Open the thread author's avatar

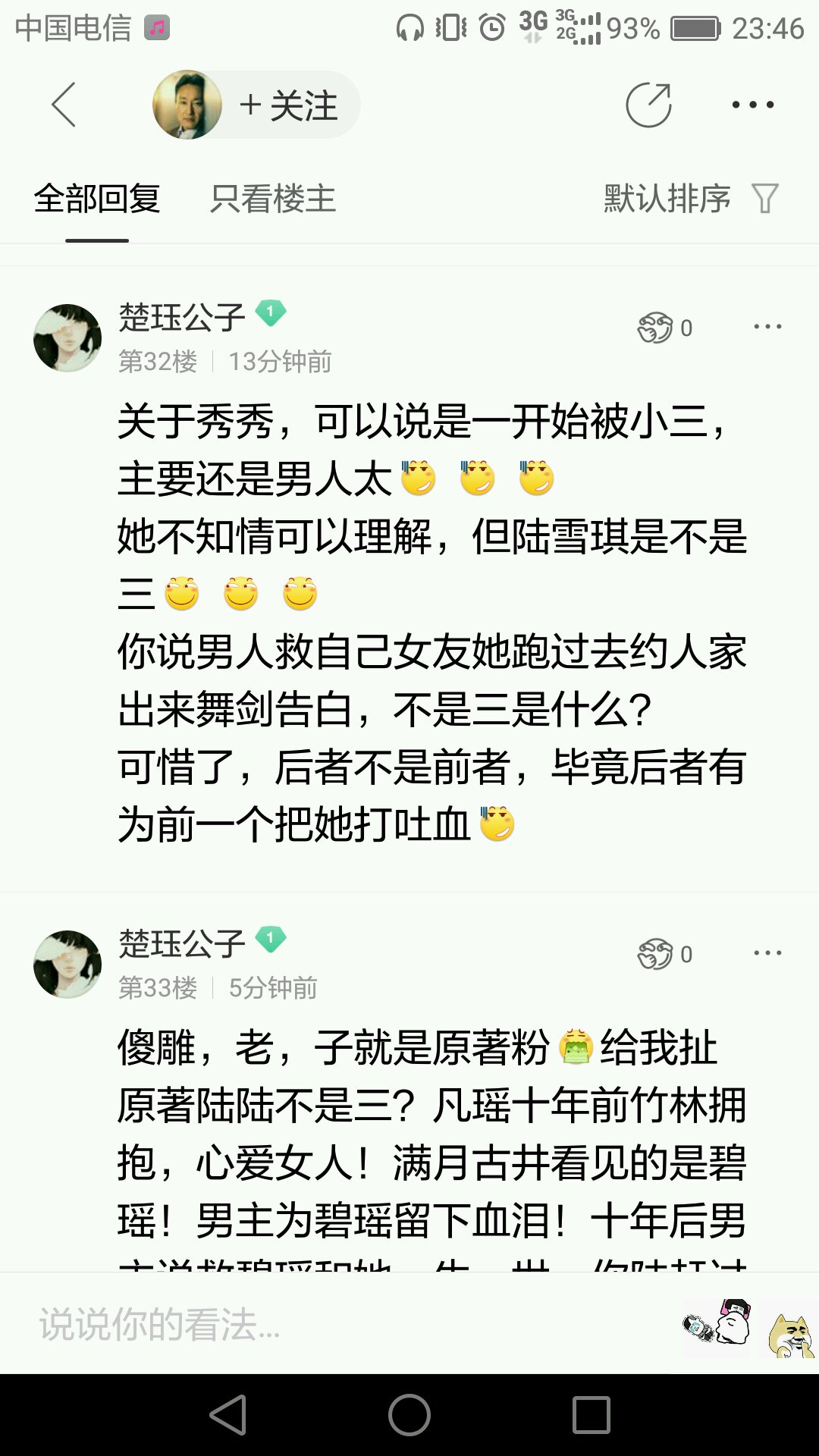(187, 105)
